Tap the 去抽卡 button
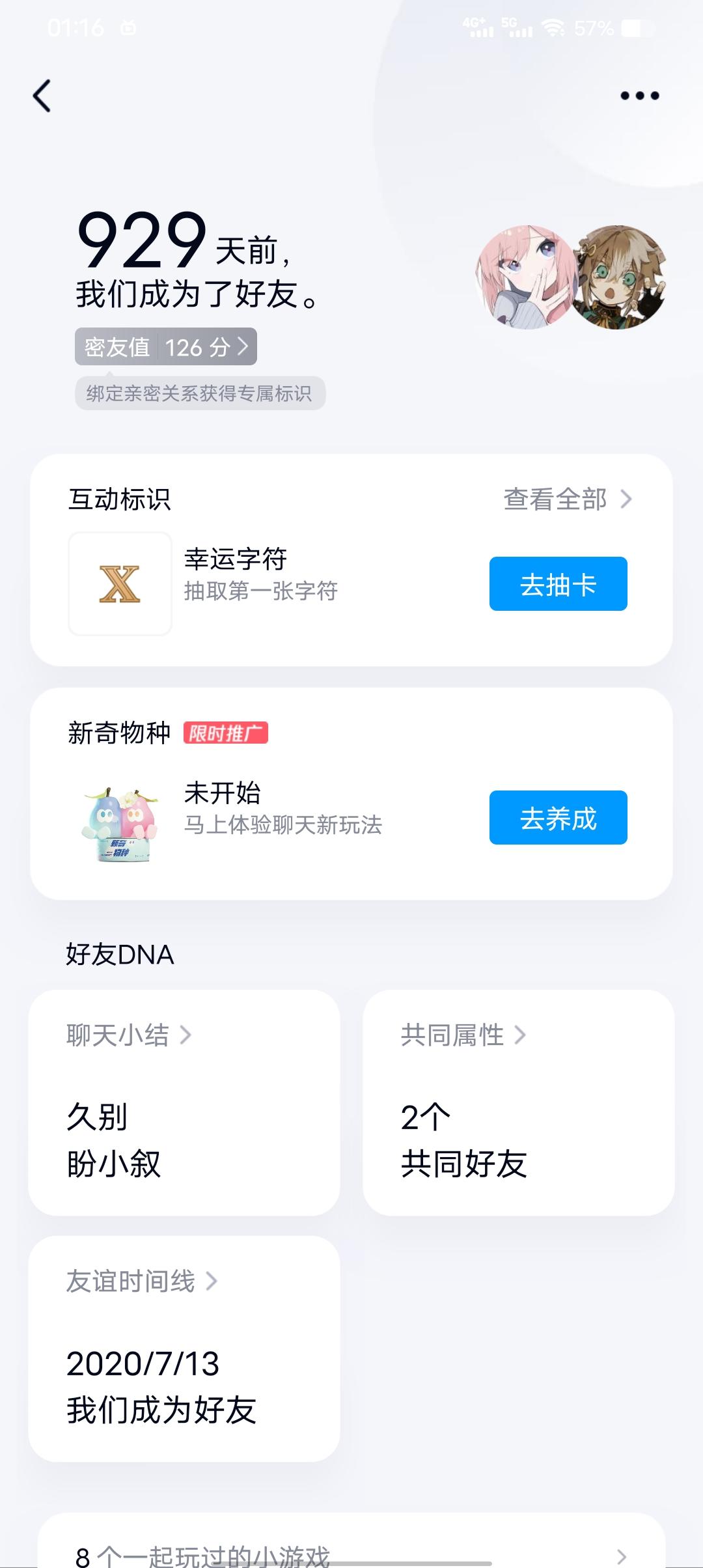This screenshot has width=703, height=1568. click(558, 584)
